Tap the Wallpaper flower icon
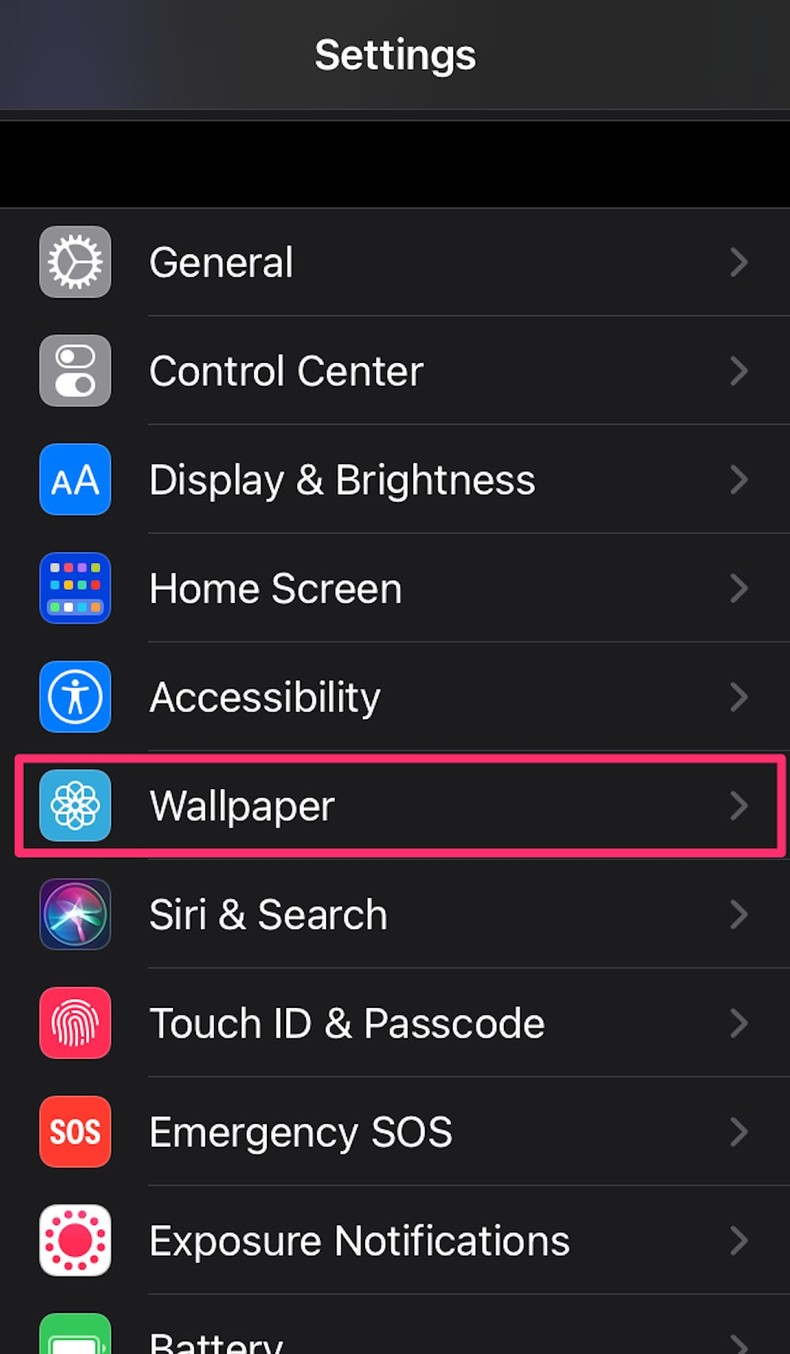 tap(74, 806)
